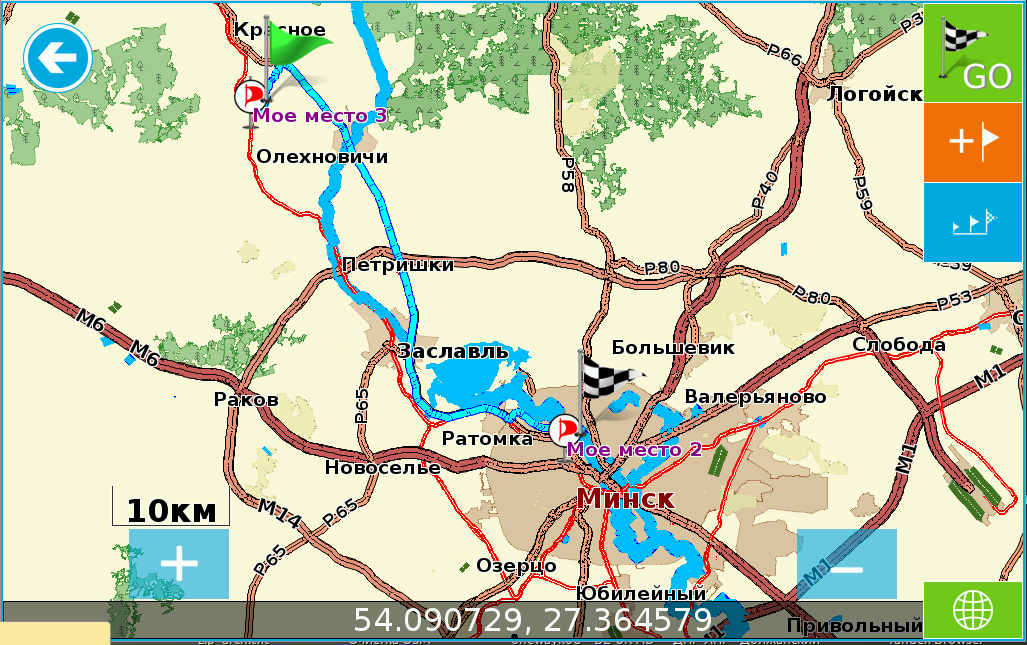Screen dimensions: 1027x645
Task: Select the Мое место 2 marker
Action: (x=565, y=430)
